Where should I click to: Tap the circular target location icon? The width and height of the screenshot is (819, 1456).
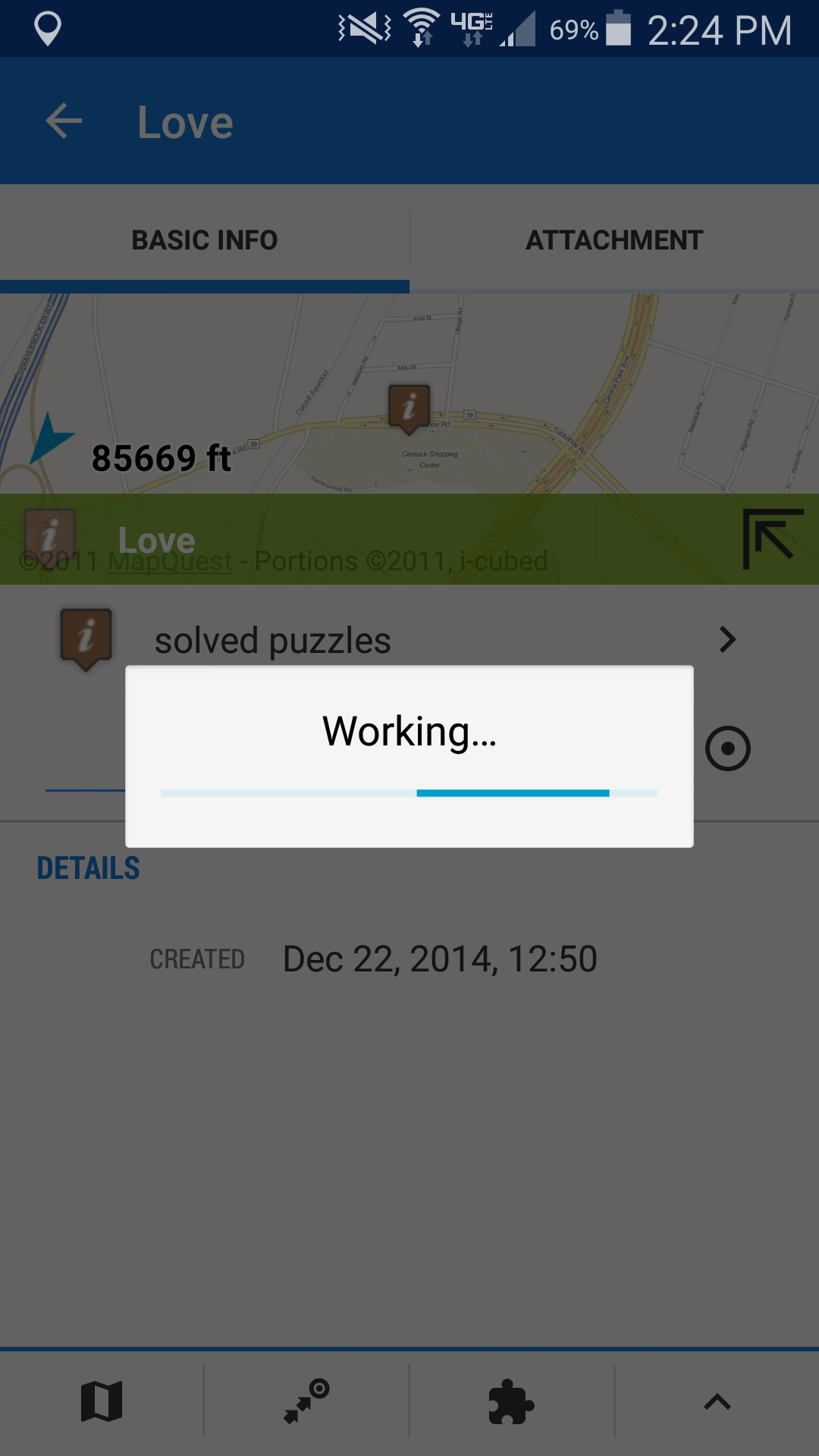coord(728,749)
